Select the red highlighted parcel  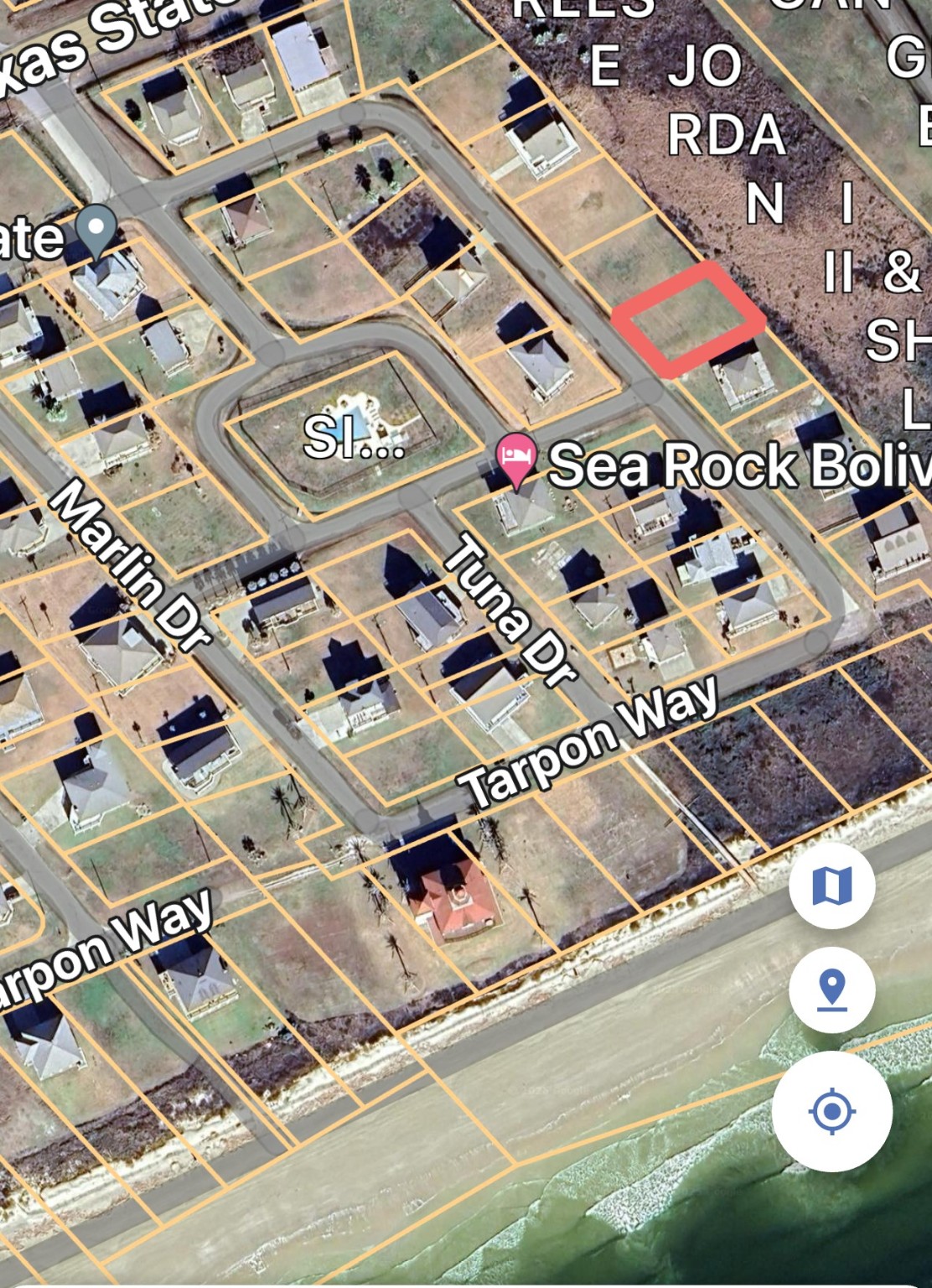(689, 319)
